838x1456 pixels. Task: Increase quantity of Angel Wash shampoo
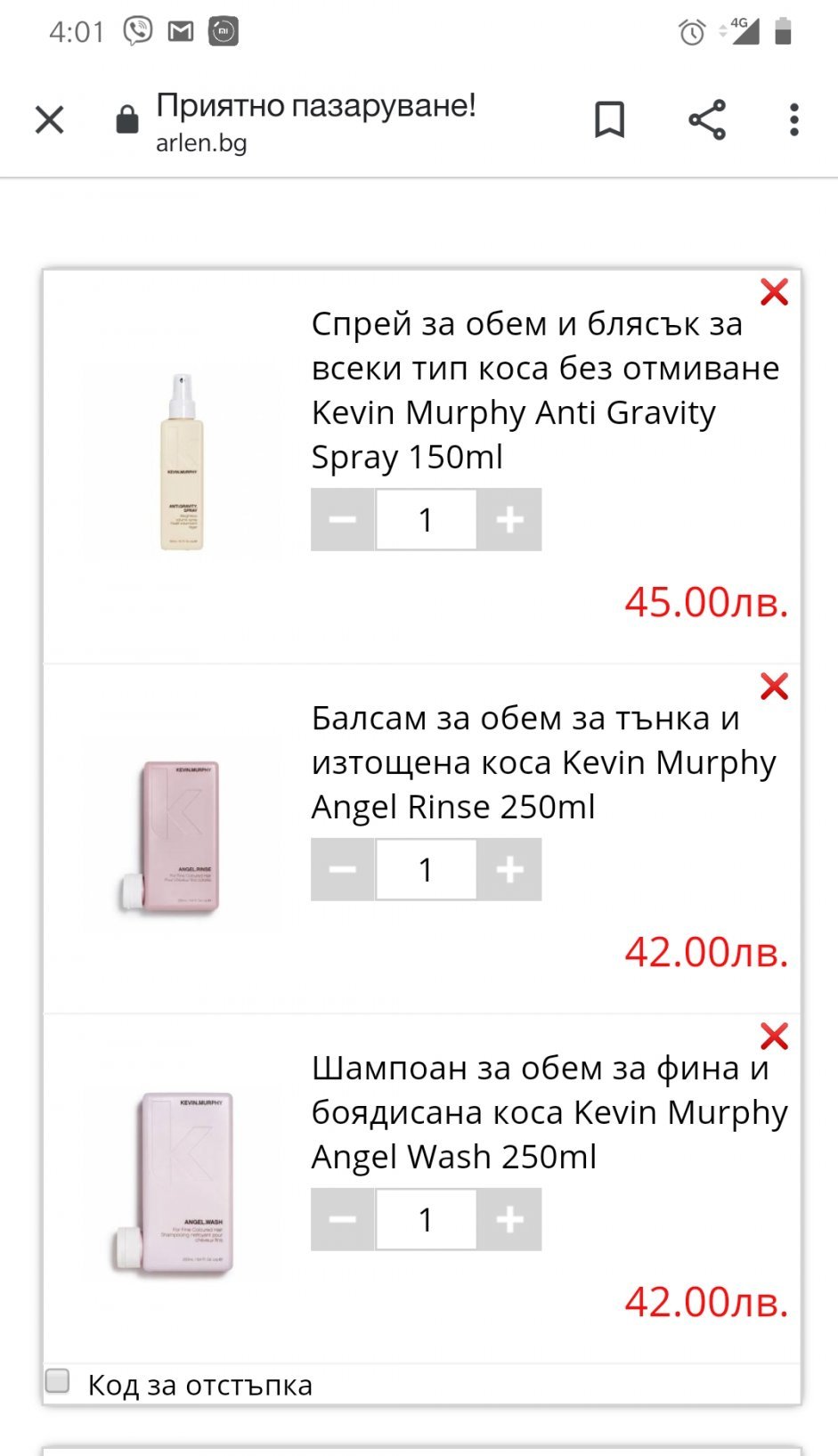[509, 1219]
